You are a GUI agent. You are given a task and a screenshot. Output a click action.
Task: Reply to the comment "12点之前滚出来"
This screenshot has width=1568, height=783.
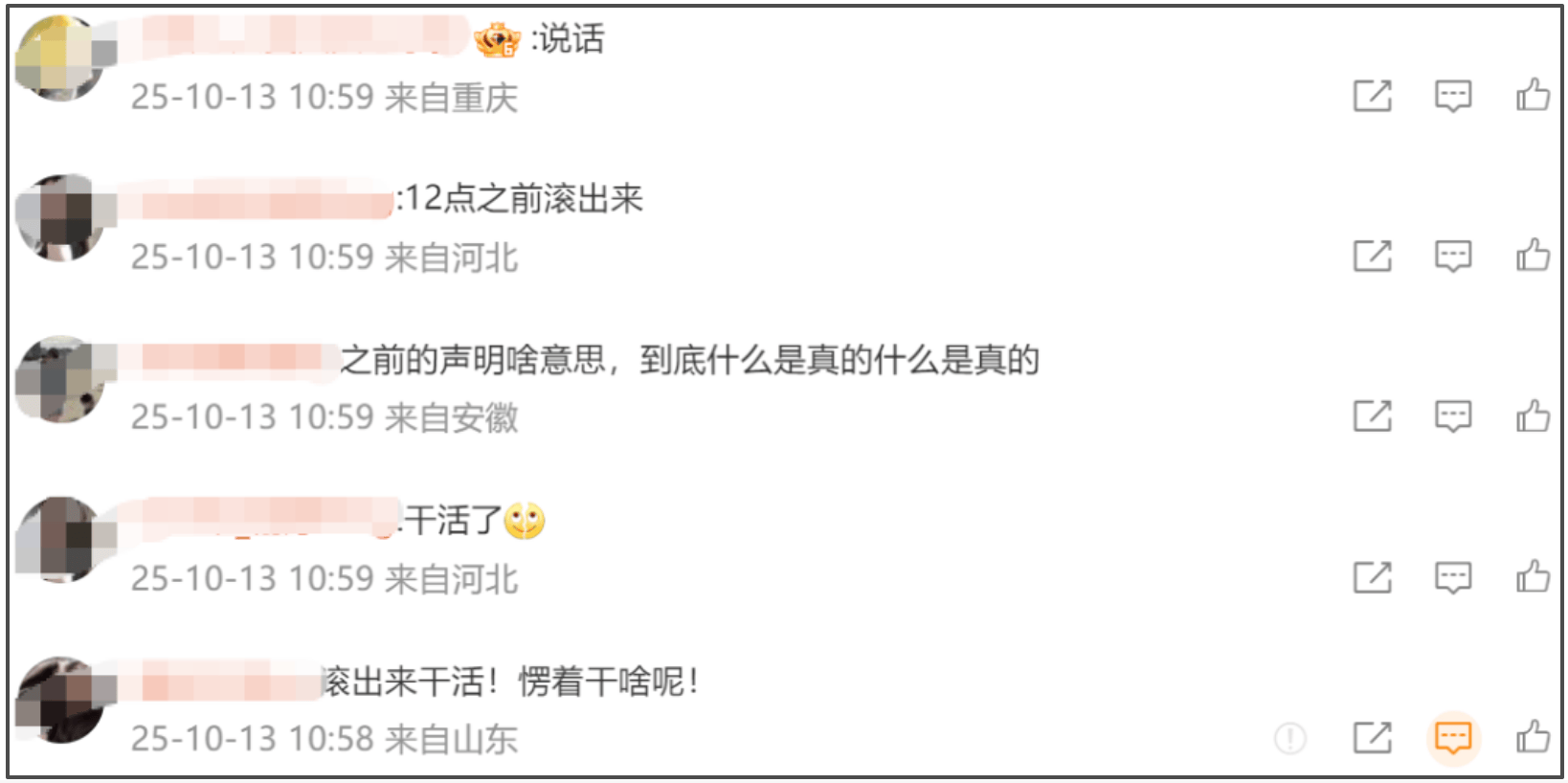[x=1452, y=256]
